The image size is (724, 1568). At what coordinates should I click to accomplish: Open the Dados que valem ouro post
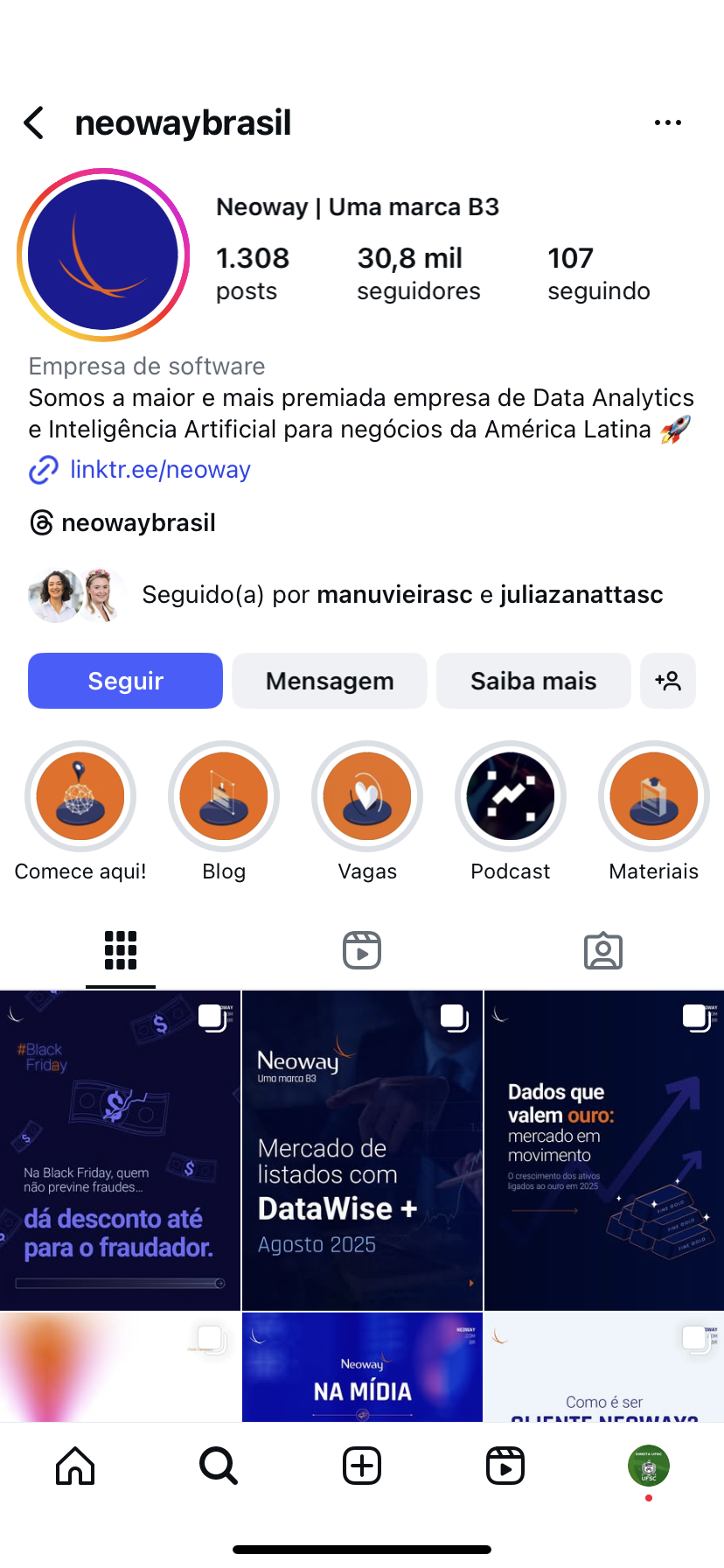(604, 1151)
